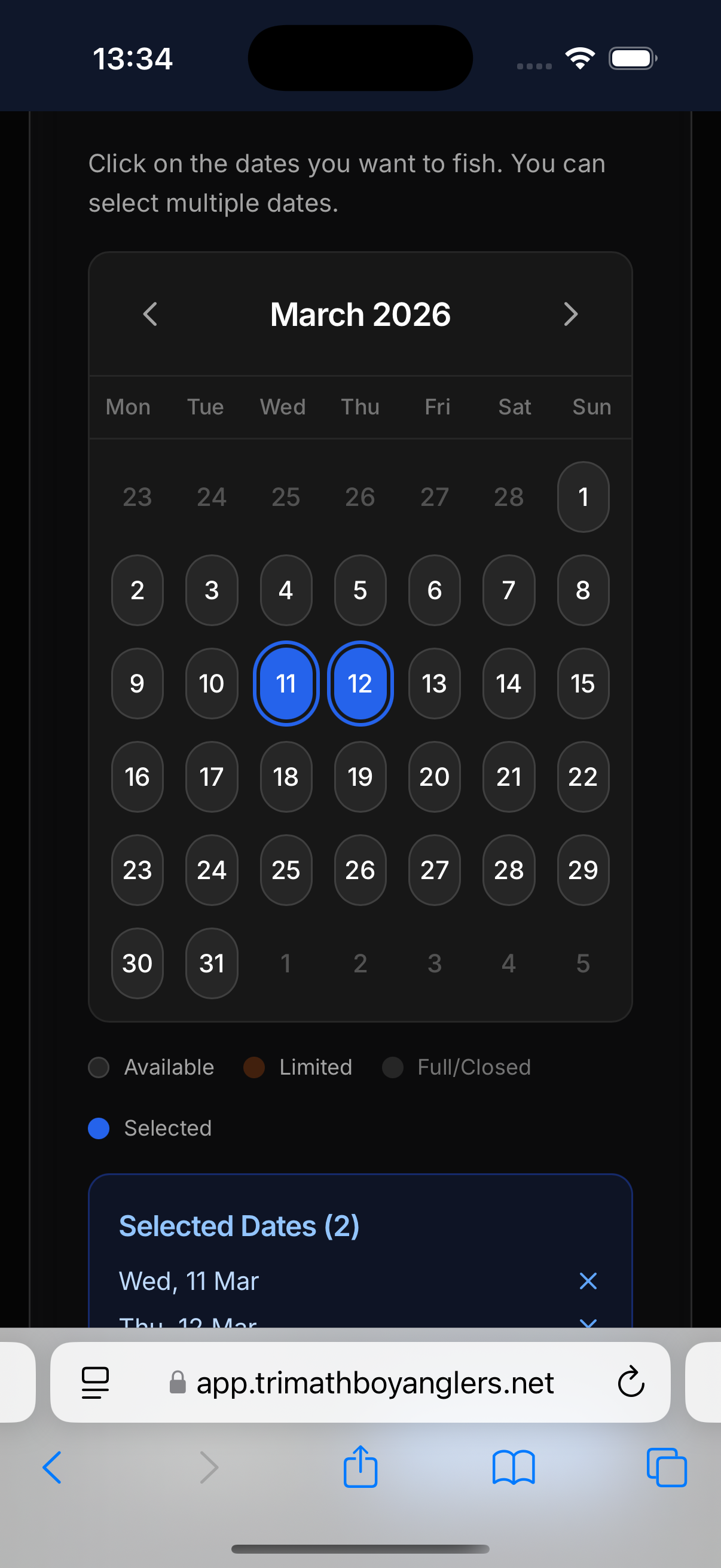Screen dimensions: 721x1568
Task: Add March 22 to selected dates
Action: (582, 776)
